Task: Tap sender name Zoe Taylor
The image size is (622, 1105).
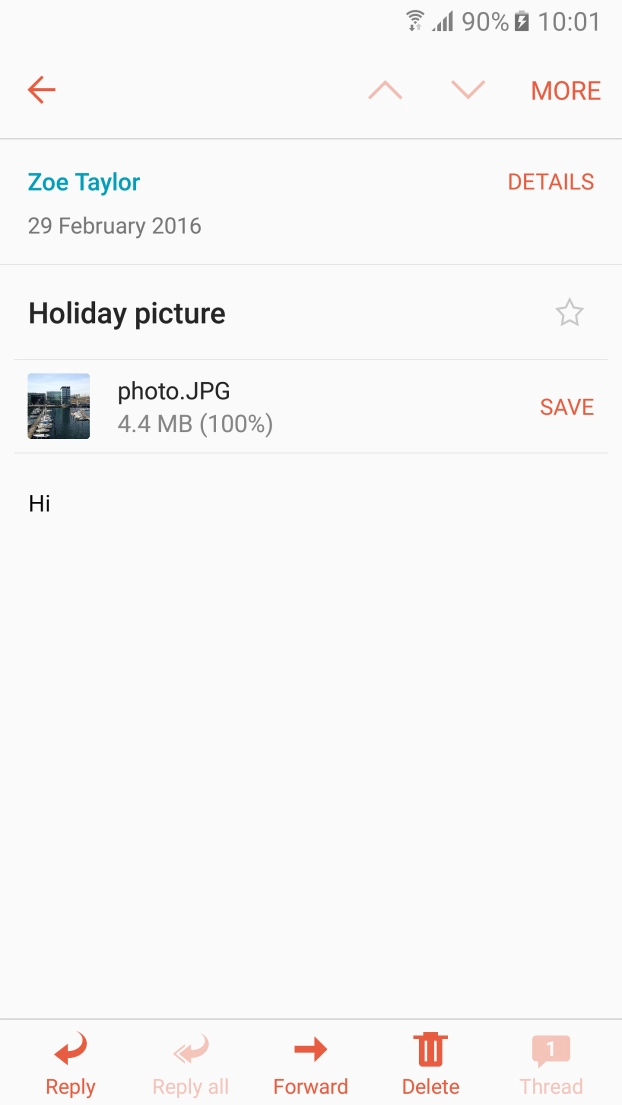Action: [x=84, y=182]
